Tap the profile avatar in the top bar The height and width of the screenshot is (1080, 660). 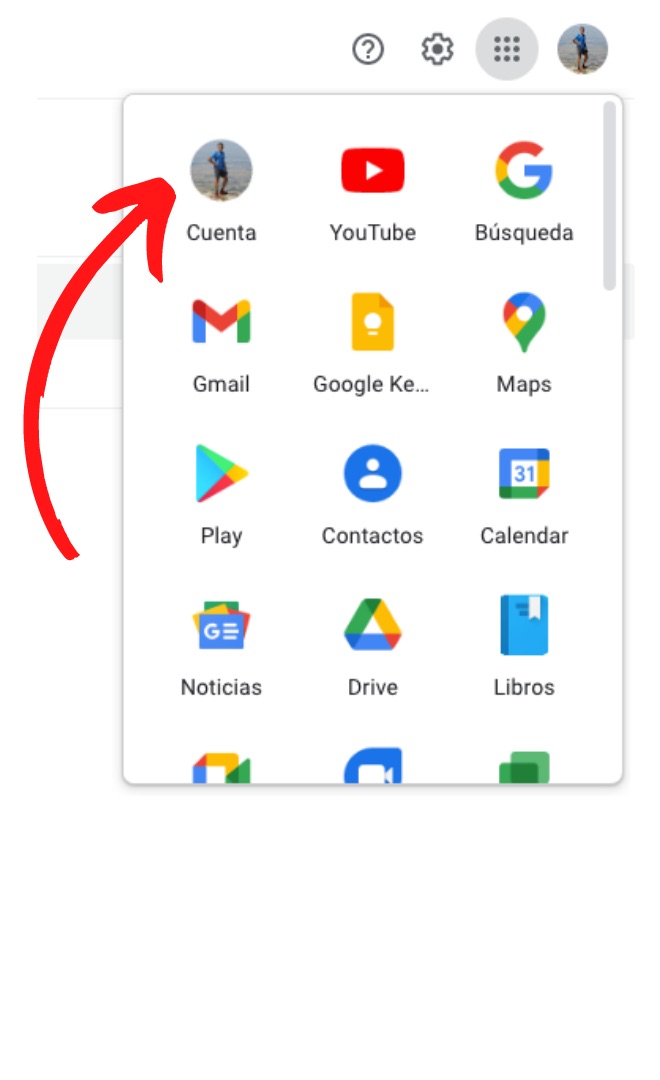point(583,49)
